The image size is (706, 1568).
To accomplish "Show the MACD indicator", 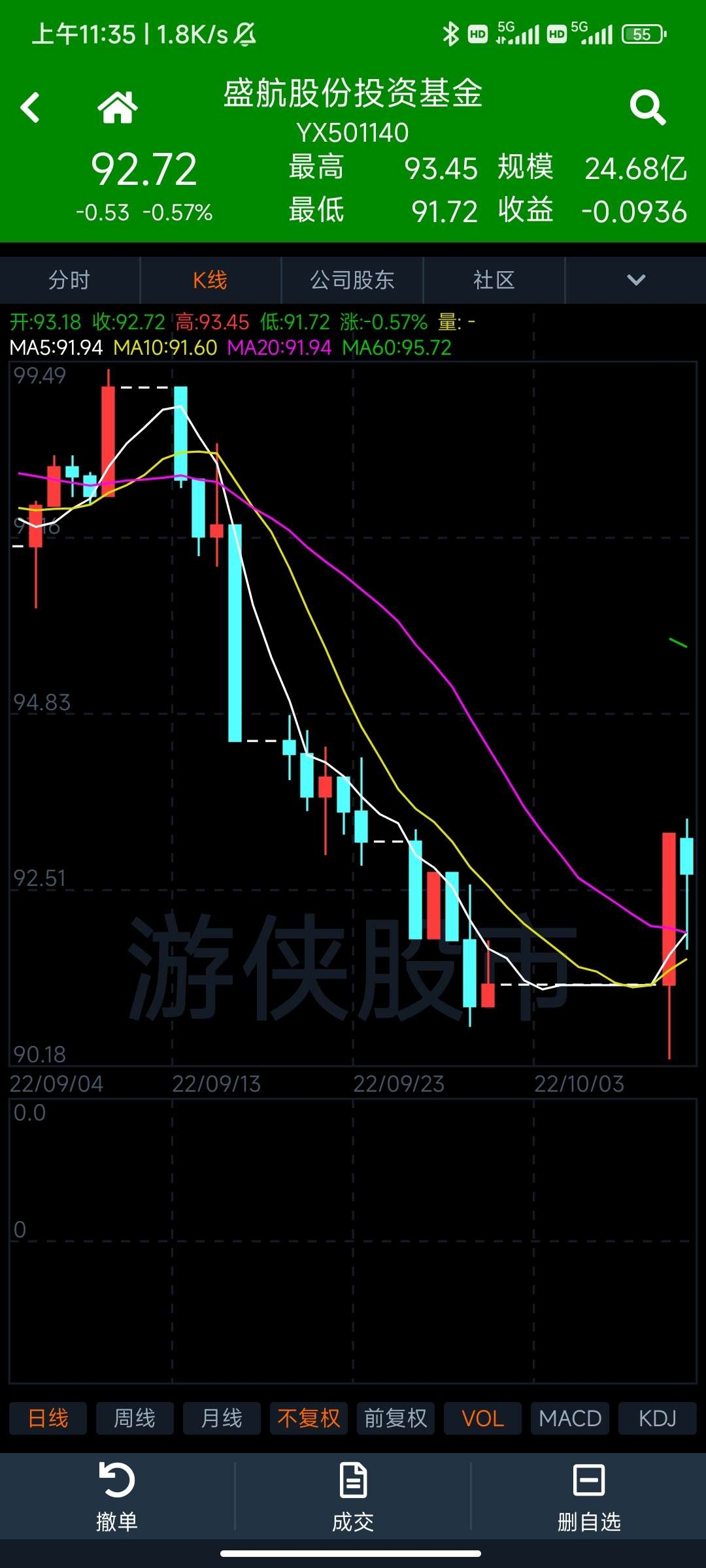I will [570, 1418].
